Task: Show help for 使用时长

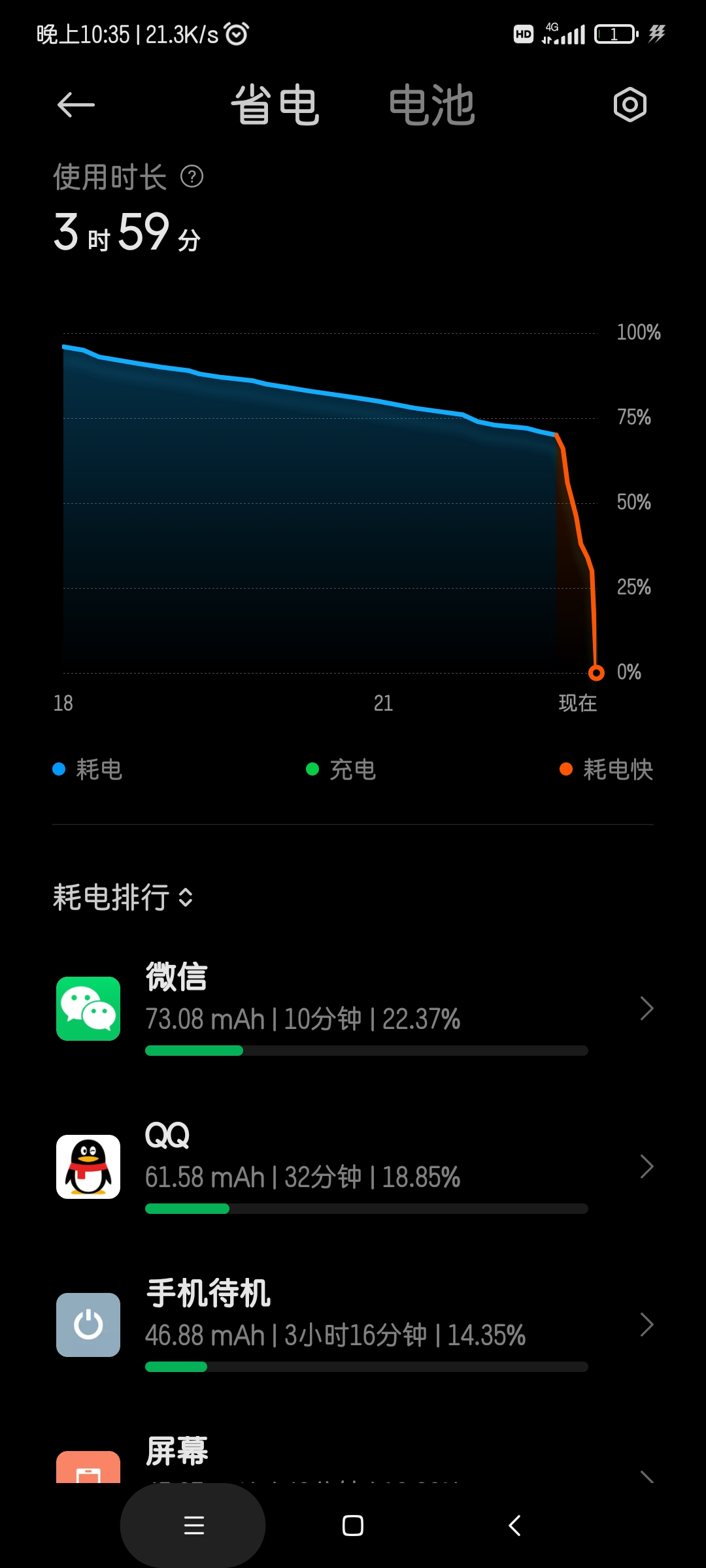Action: [x=192, y=176]
